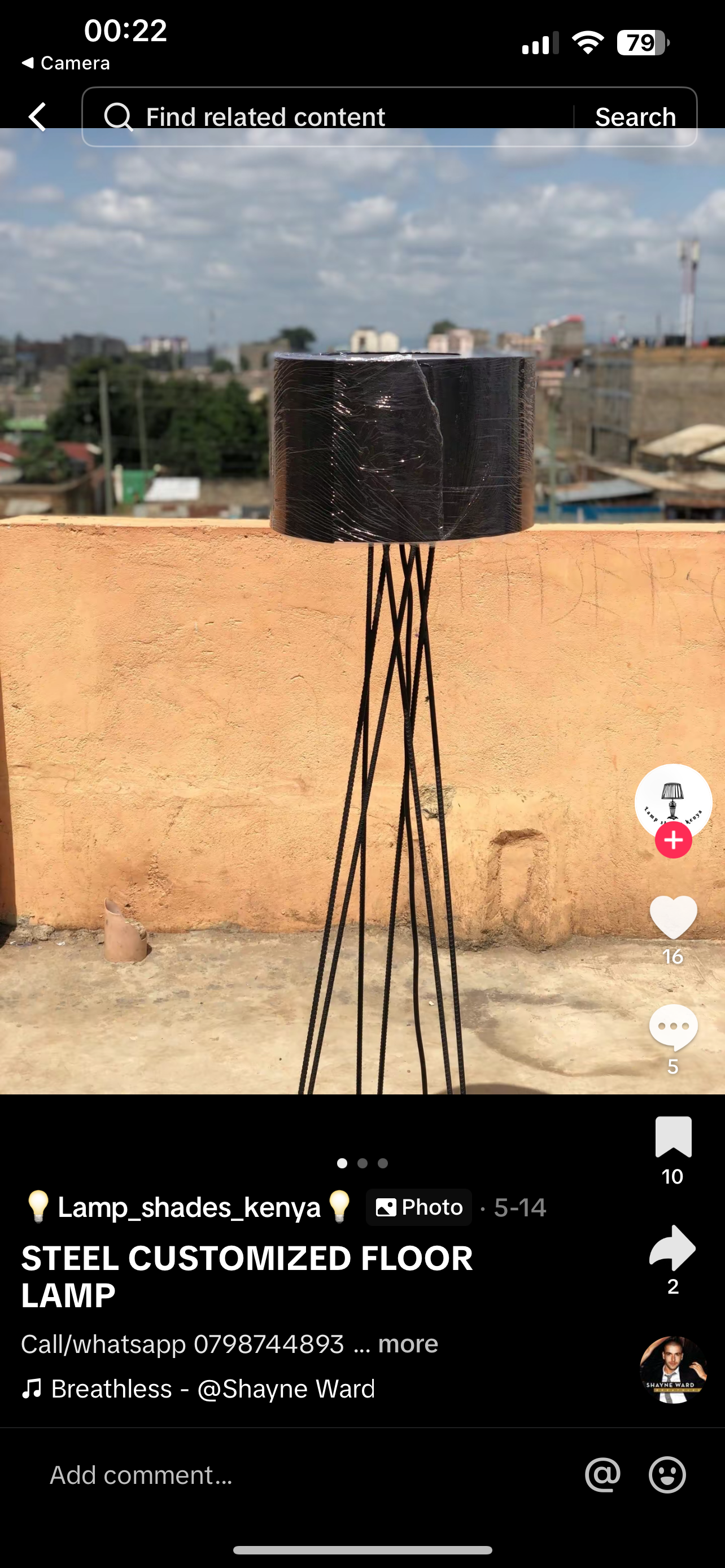Share this post via the arrow
Viewport: 725px width, 1568px height.
click(x=672, y=1248)
